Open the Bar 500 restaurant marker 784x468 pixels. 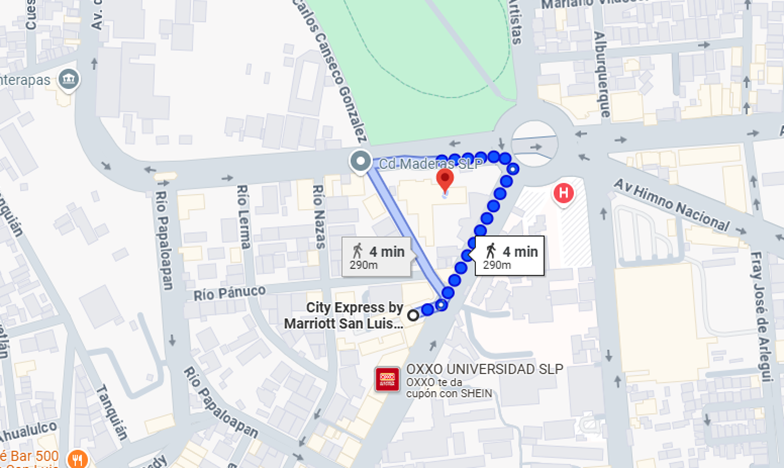pyautogui.click(x=78, y=458)
